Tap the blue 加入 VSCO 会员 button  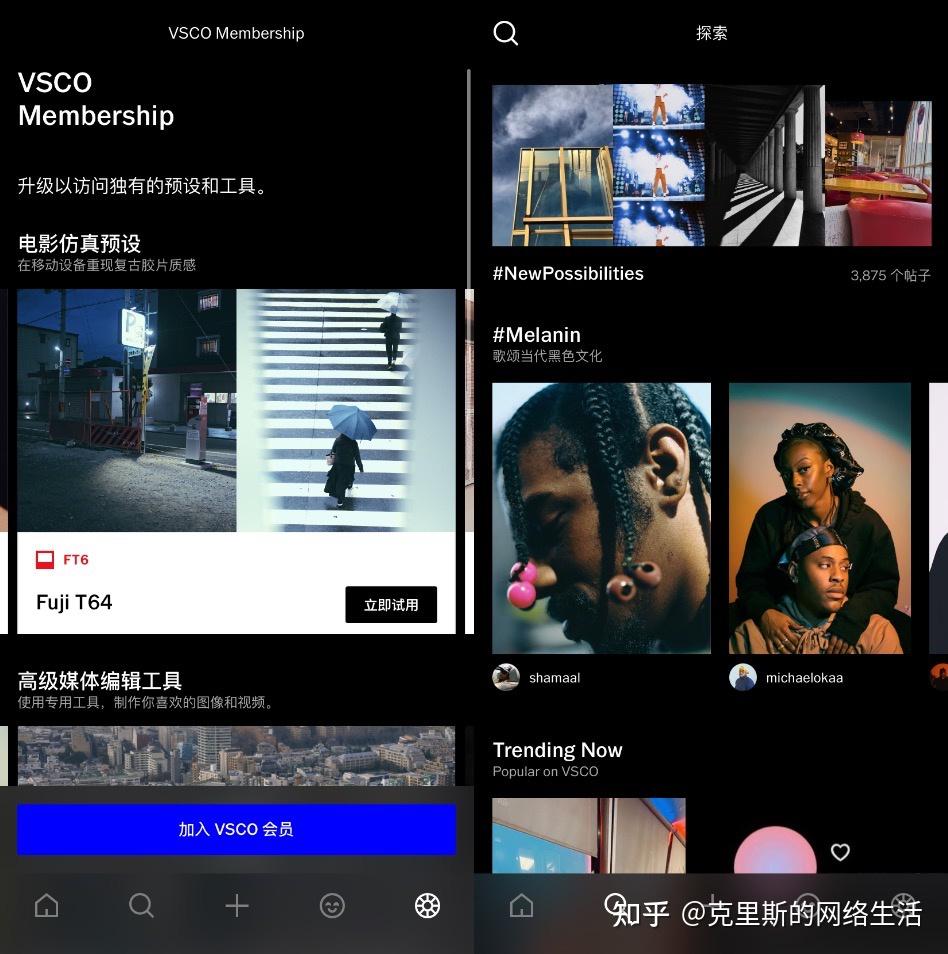[x=236, y=829]
